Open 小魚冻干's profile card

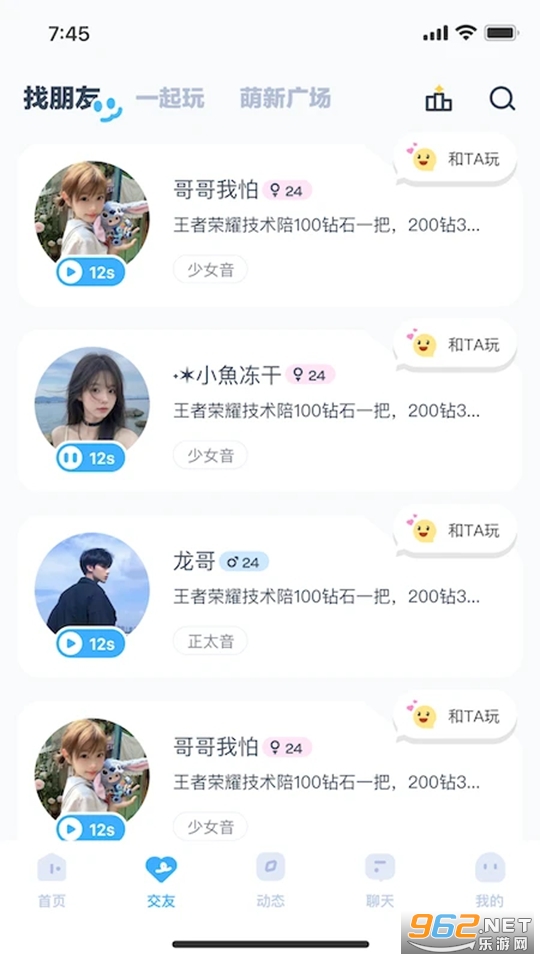coord(269,410)
